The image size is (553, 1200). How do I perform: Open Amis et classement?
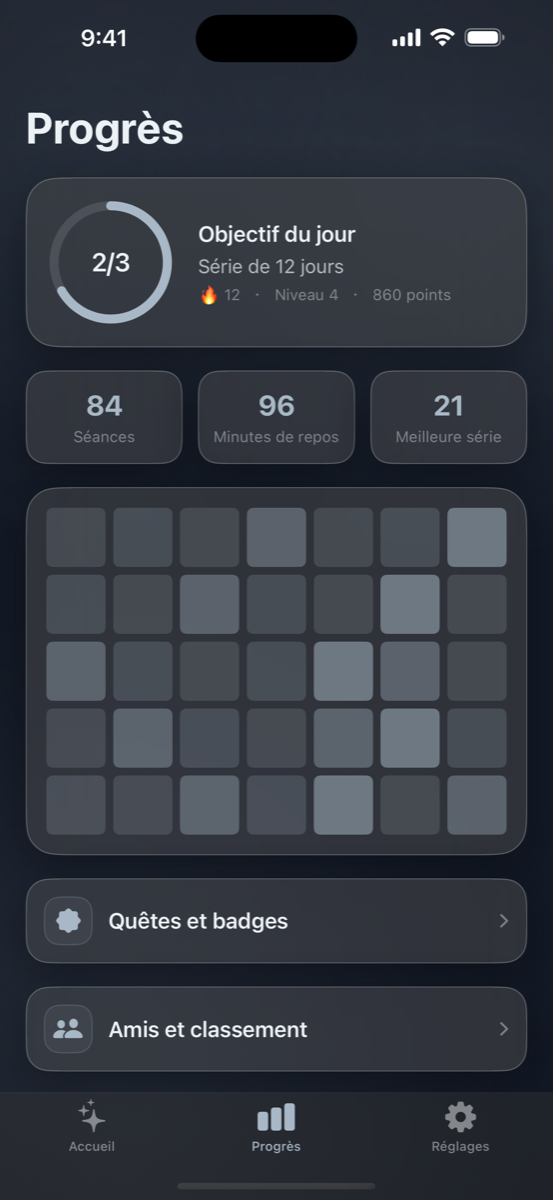point(276,1029)
